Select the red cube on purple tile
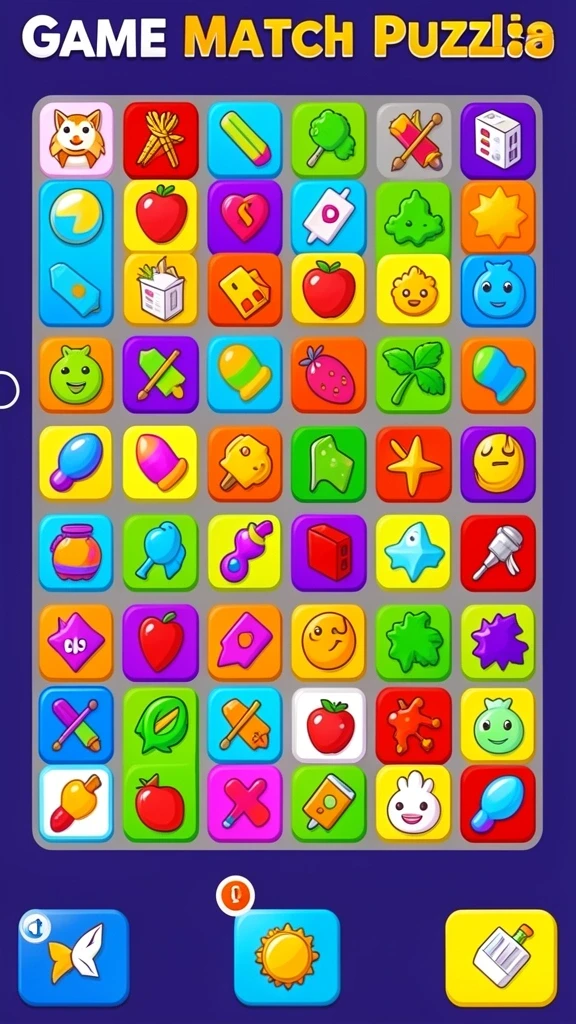576x1024 pixels. [x=329, y=552]
